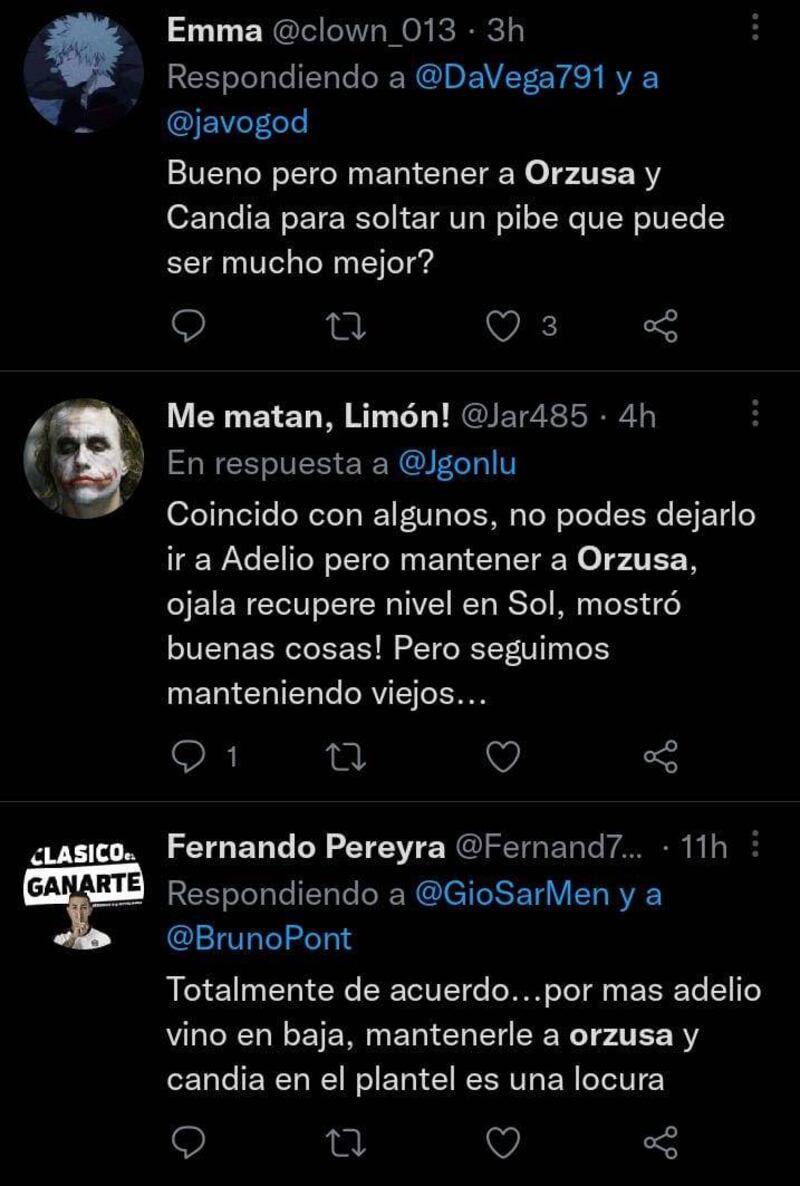Open overflow menu on Fernando Pereyra's tweet
This screenshot has height=1186, width=800.
755,846
